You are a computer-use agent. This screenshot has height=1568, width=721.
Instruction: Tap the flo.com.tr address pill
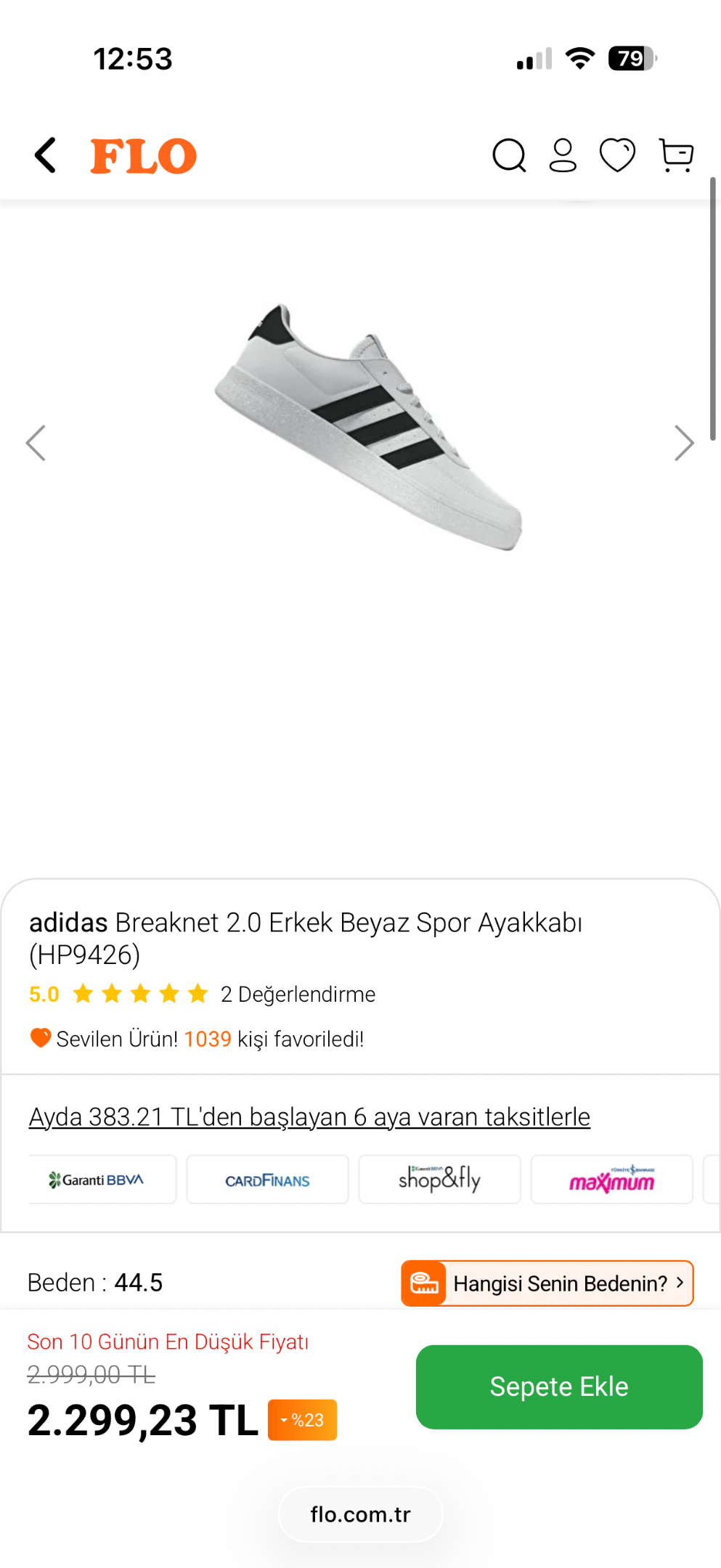(360, 1514)
